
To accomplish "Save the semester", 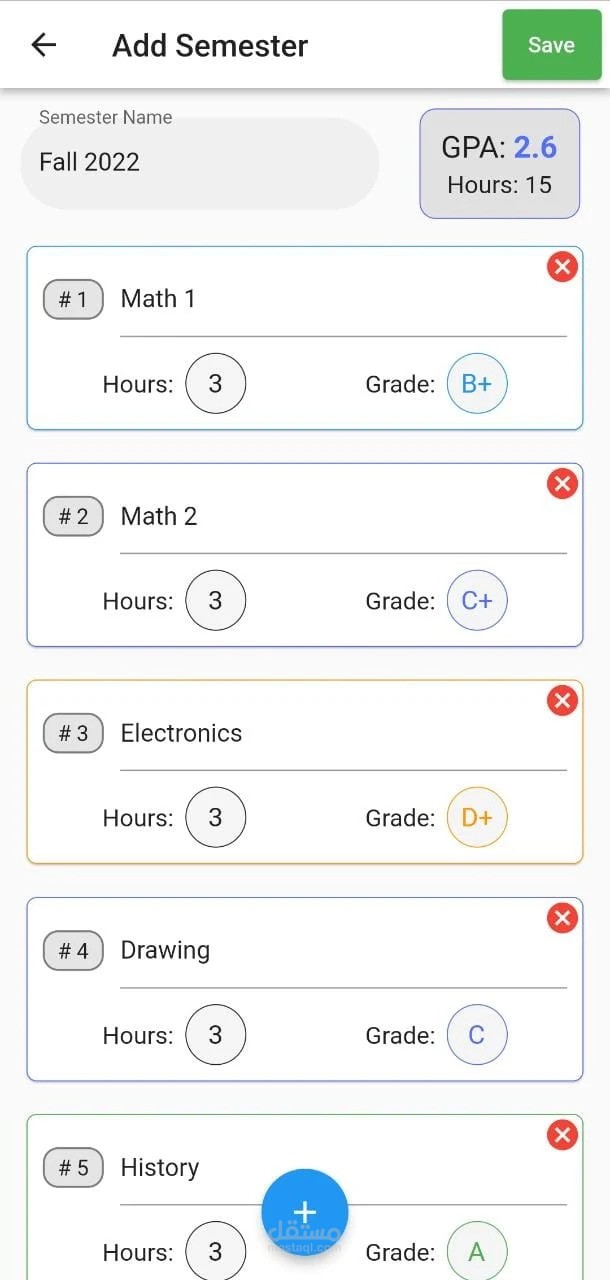I will coord(551,45).
